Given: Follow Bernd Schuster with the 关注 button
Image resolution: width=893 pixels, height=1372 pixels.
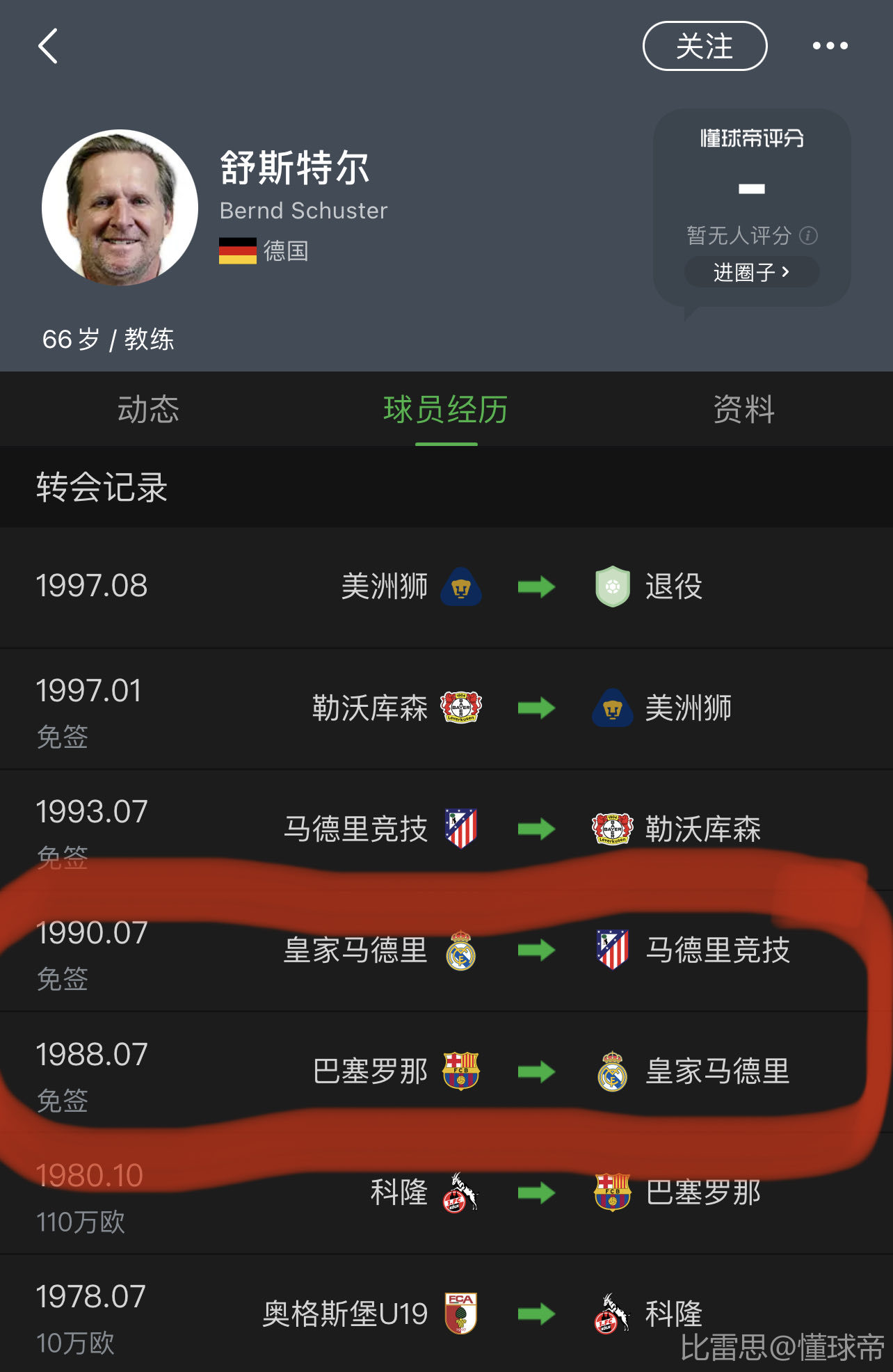Looking at the screenshot, I should (705, 47).
